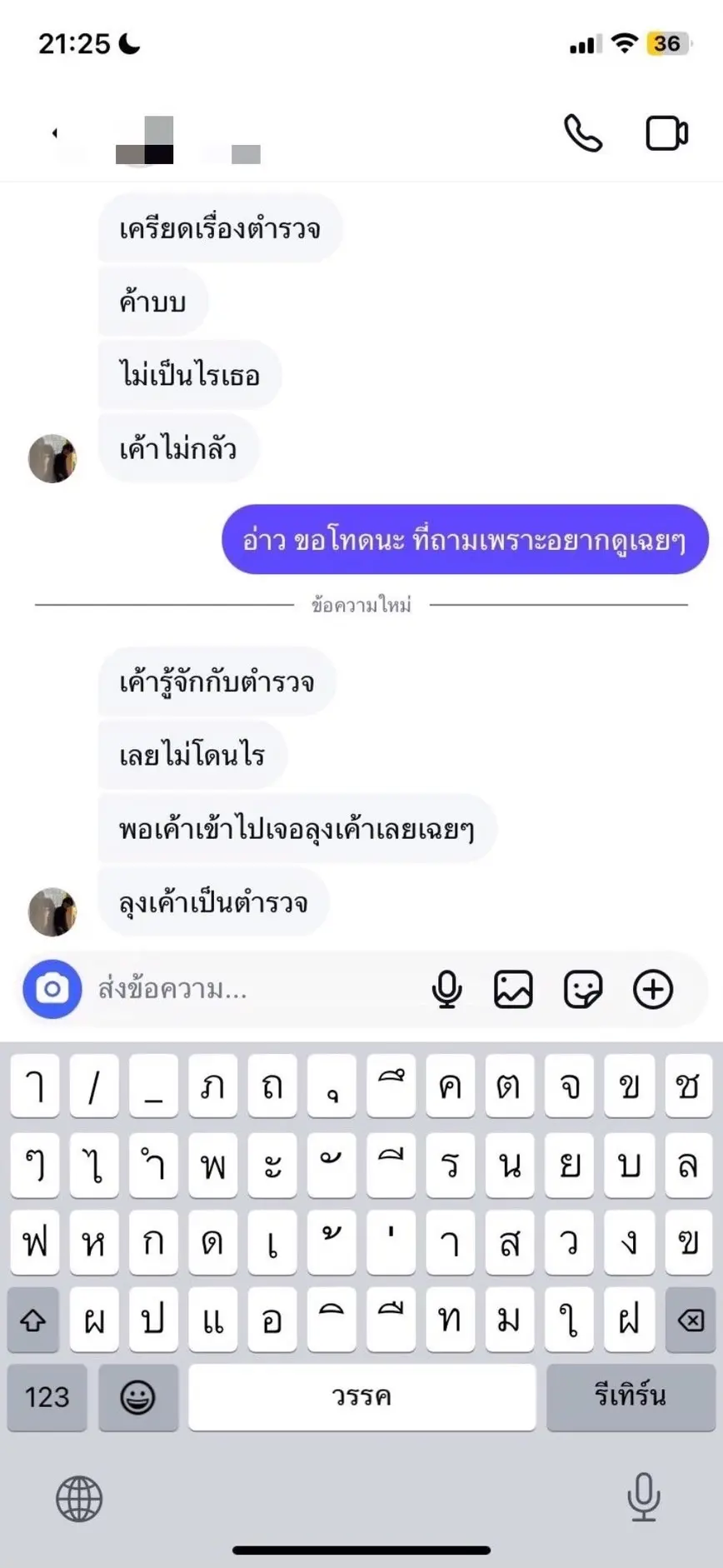Open more attachment options
This screenshot has width=723, height=1568.
[x=653, y=989]
